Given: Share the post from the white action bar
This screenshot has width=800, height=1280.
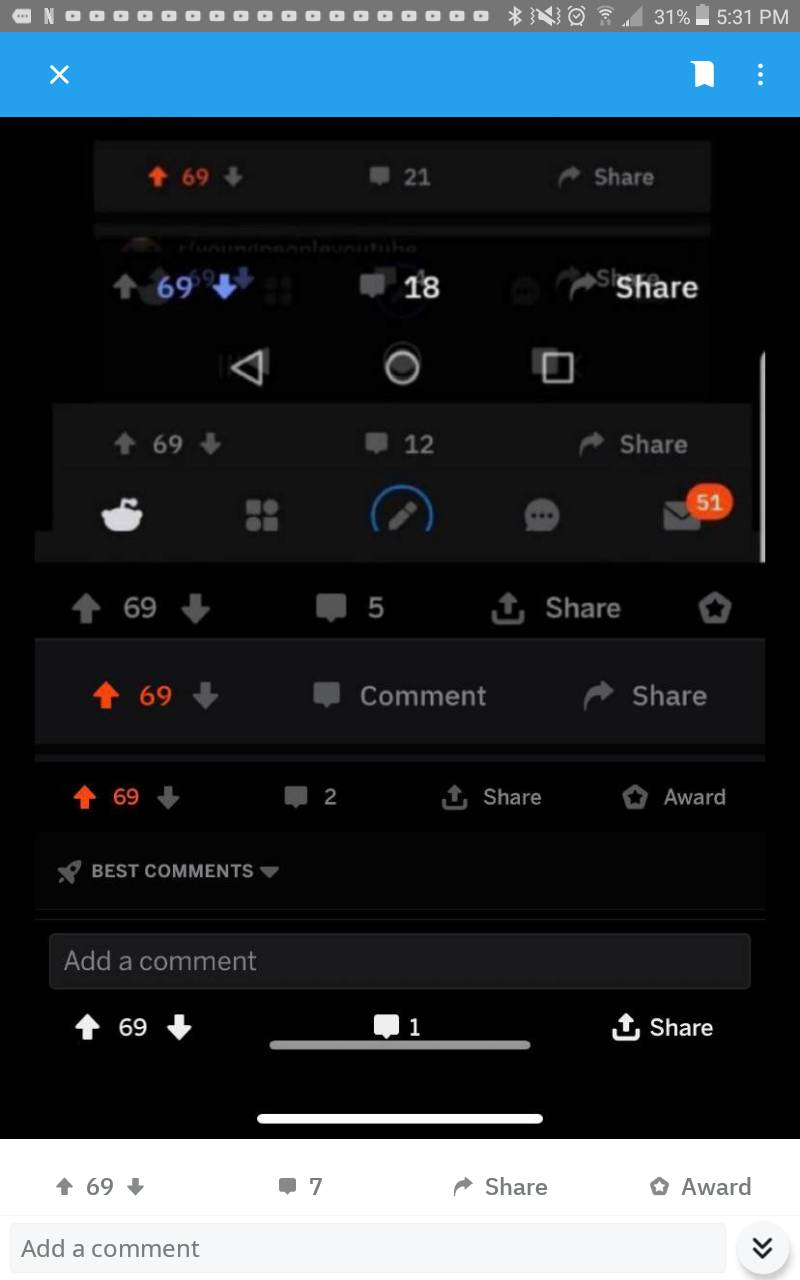Looking at the screenshot, I should [500, 1187].
